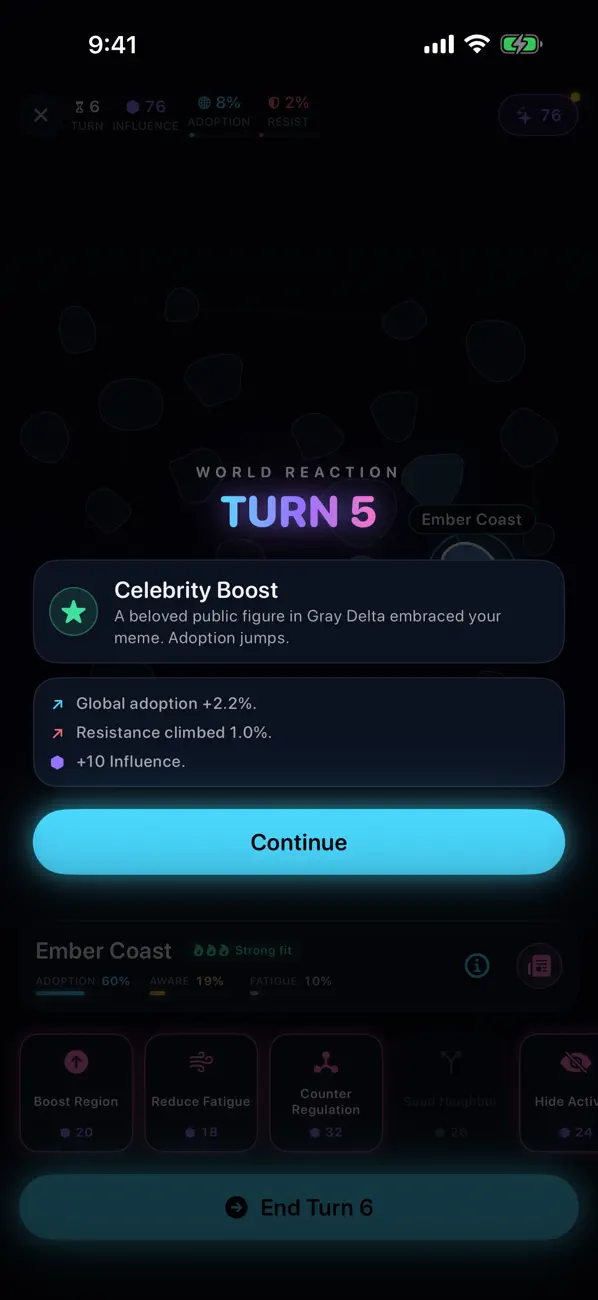The height and width of the screenshot is (1300, 598).
Task: Close the game with the X icon
Action: (41, 115)
